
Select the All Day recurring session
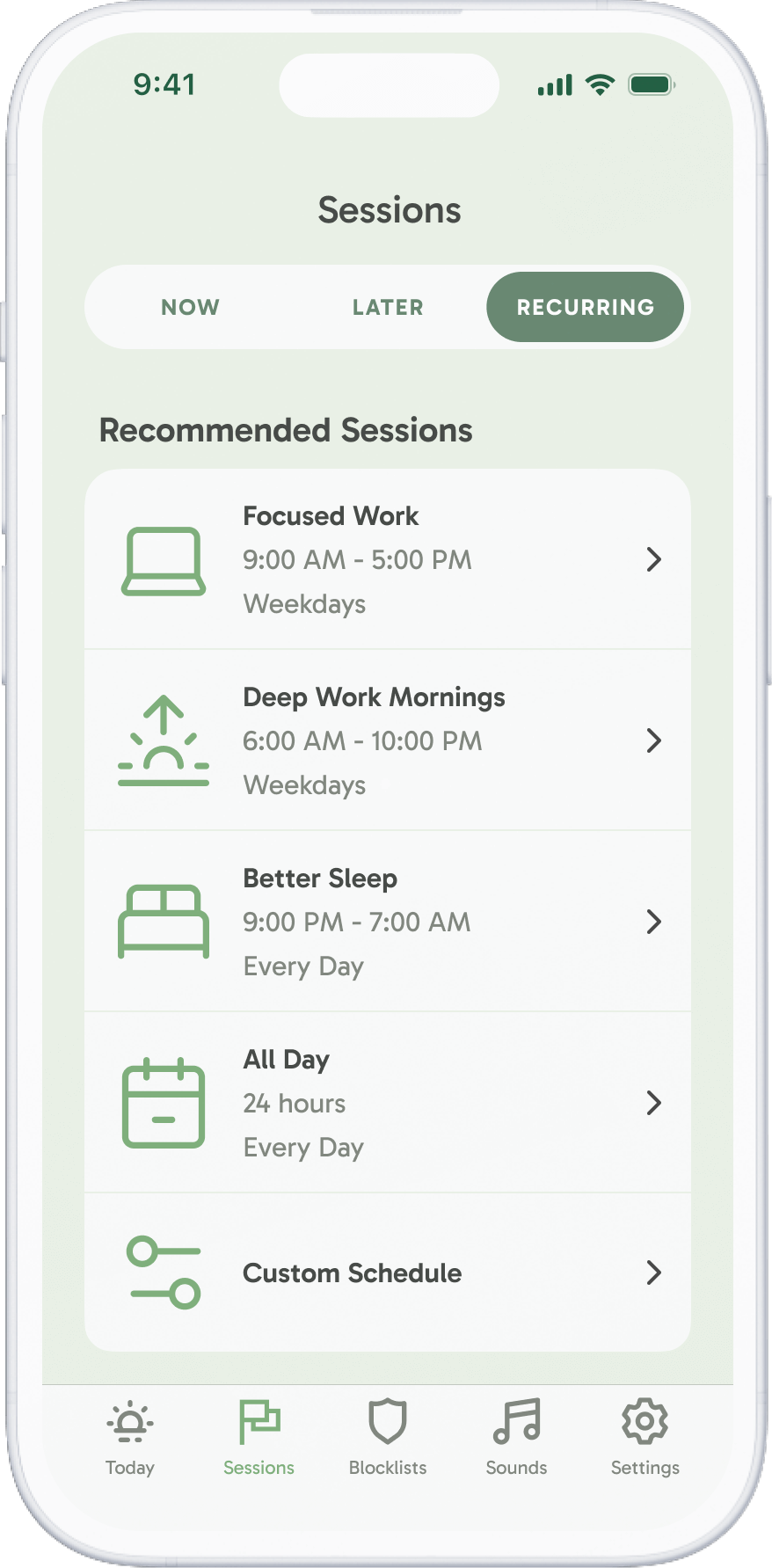pyautogui.click(x=387, y=1103)
